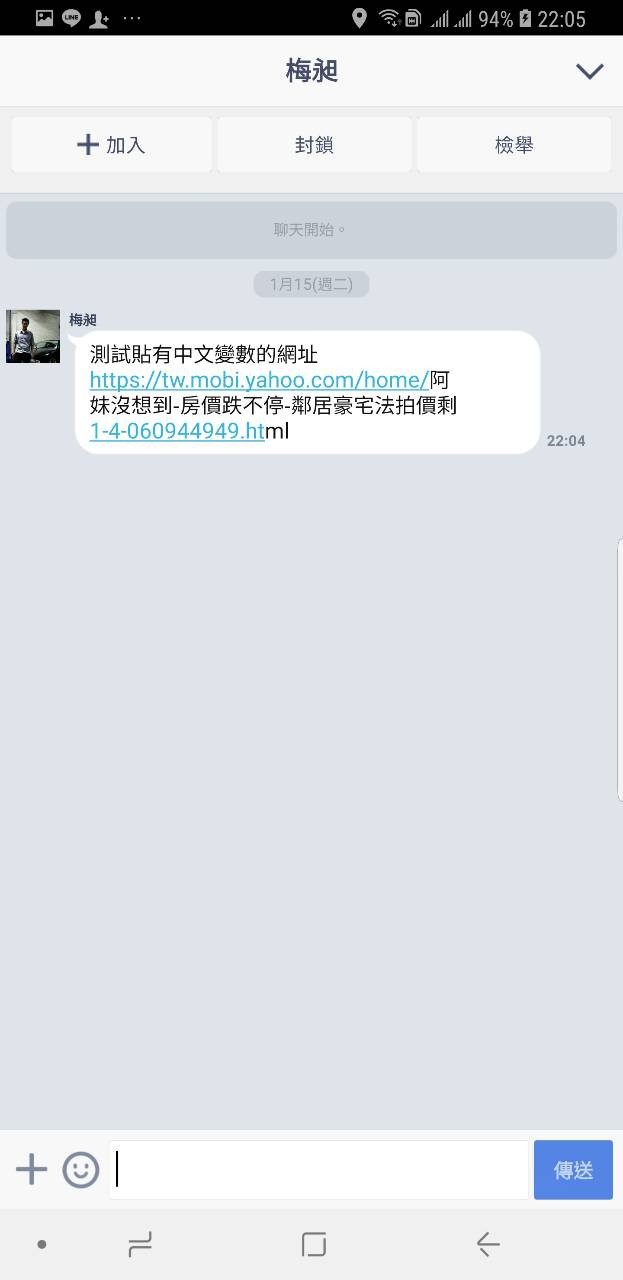
Task: Go back using the system back arrow
Action: click(487, 1244)
